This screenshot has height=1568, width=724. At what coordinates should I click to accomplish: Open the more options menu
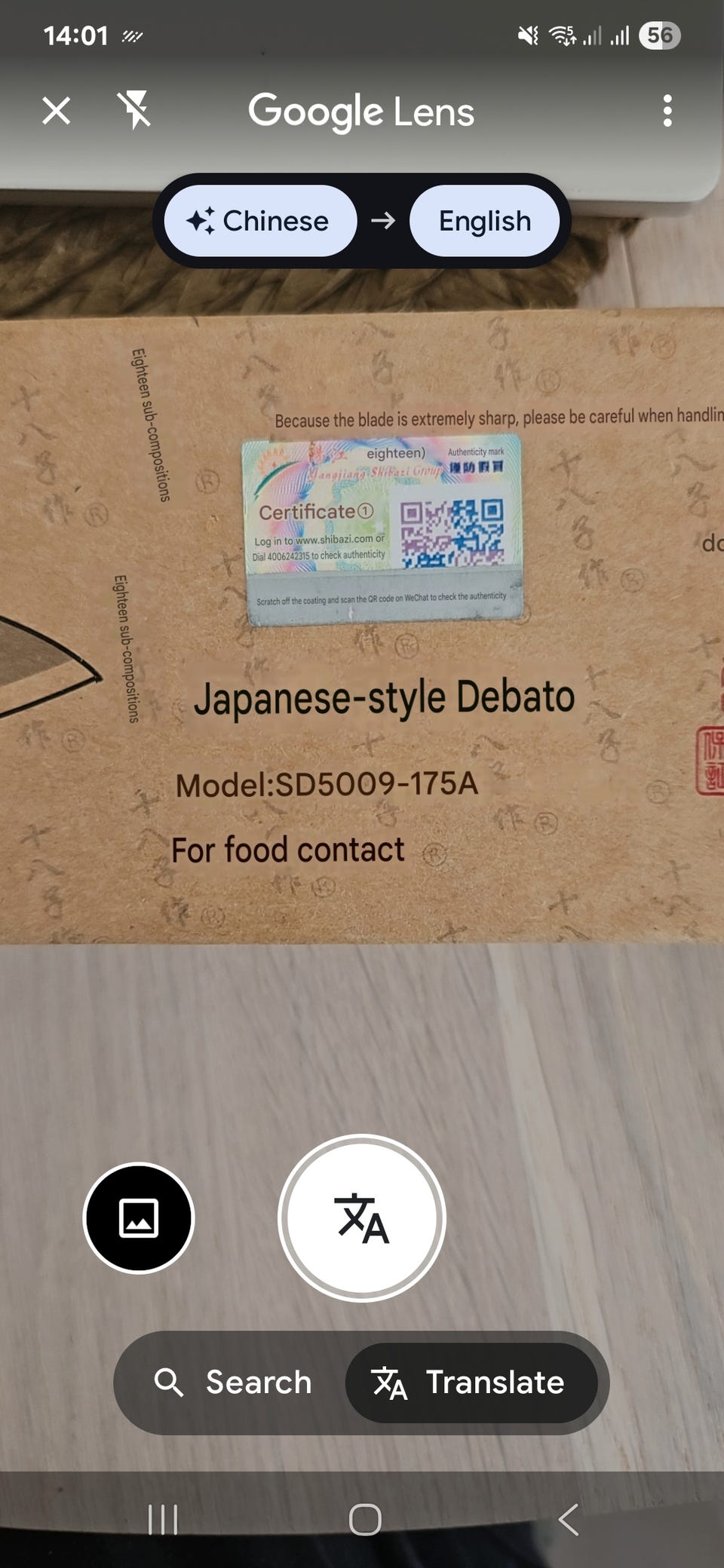(667, 111)
